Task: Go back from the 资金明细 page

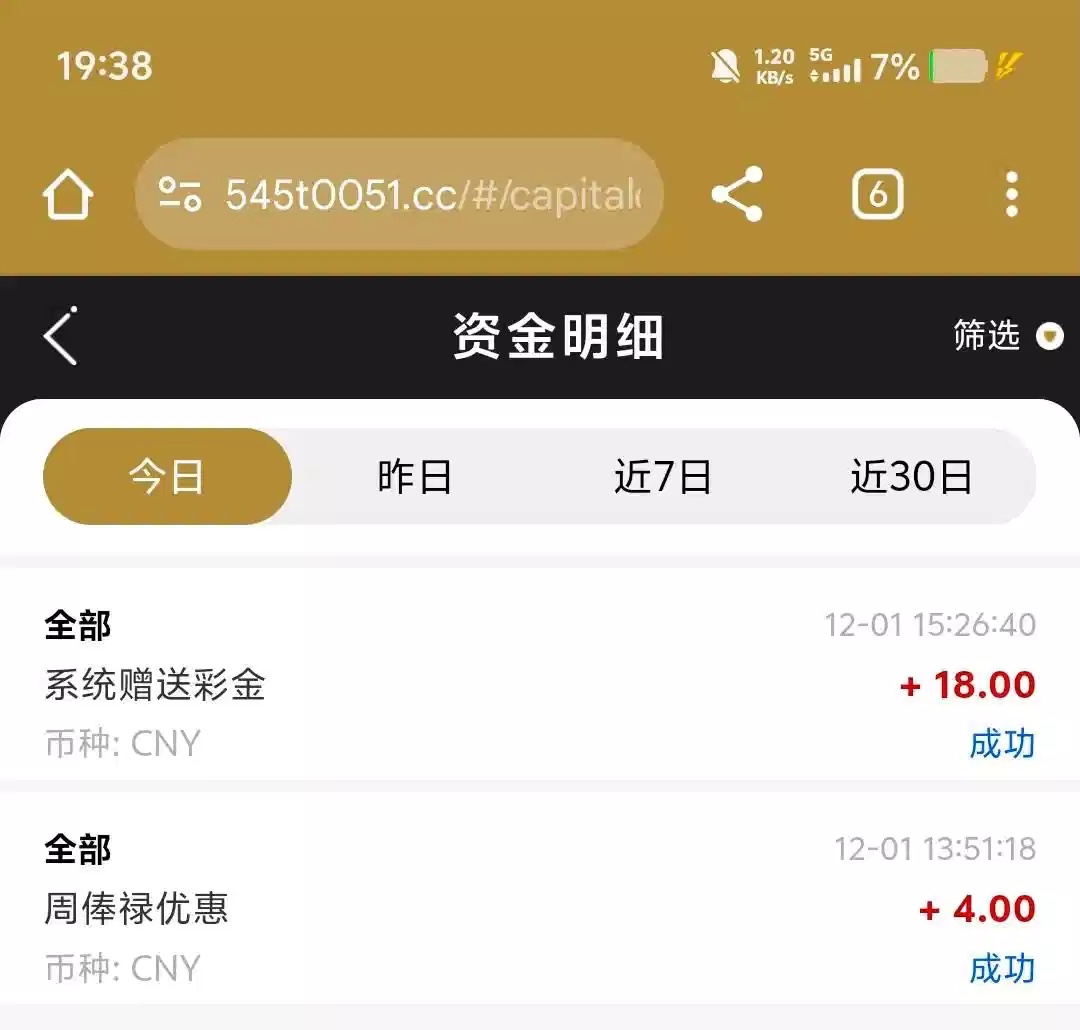Action: coord(61,335)
